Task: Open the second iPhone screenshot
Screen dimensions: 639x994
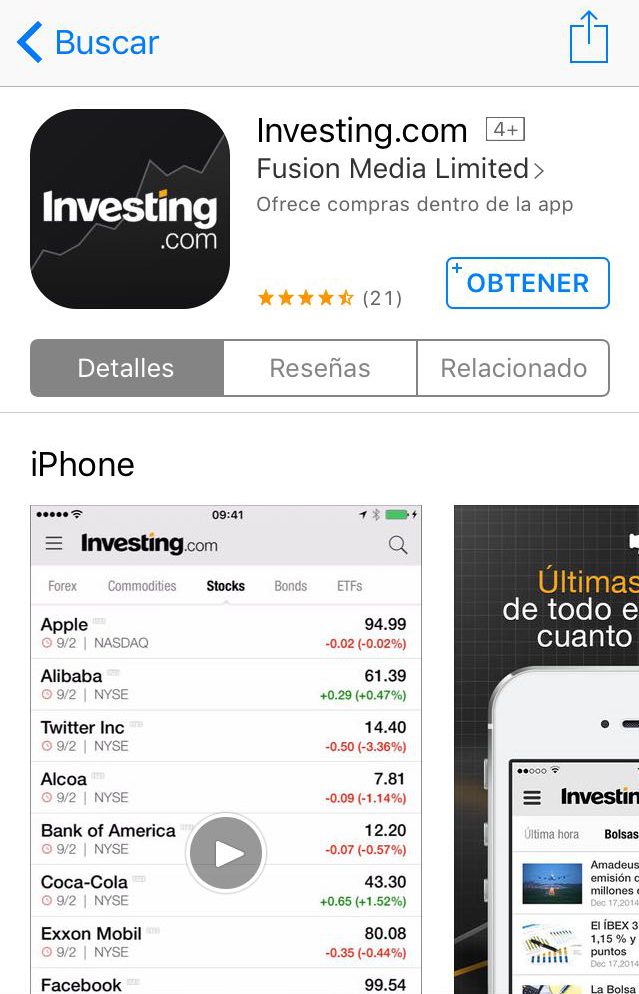Action: pos(548,750)
